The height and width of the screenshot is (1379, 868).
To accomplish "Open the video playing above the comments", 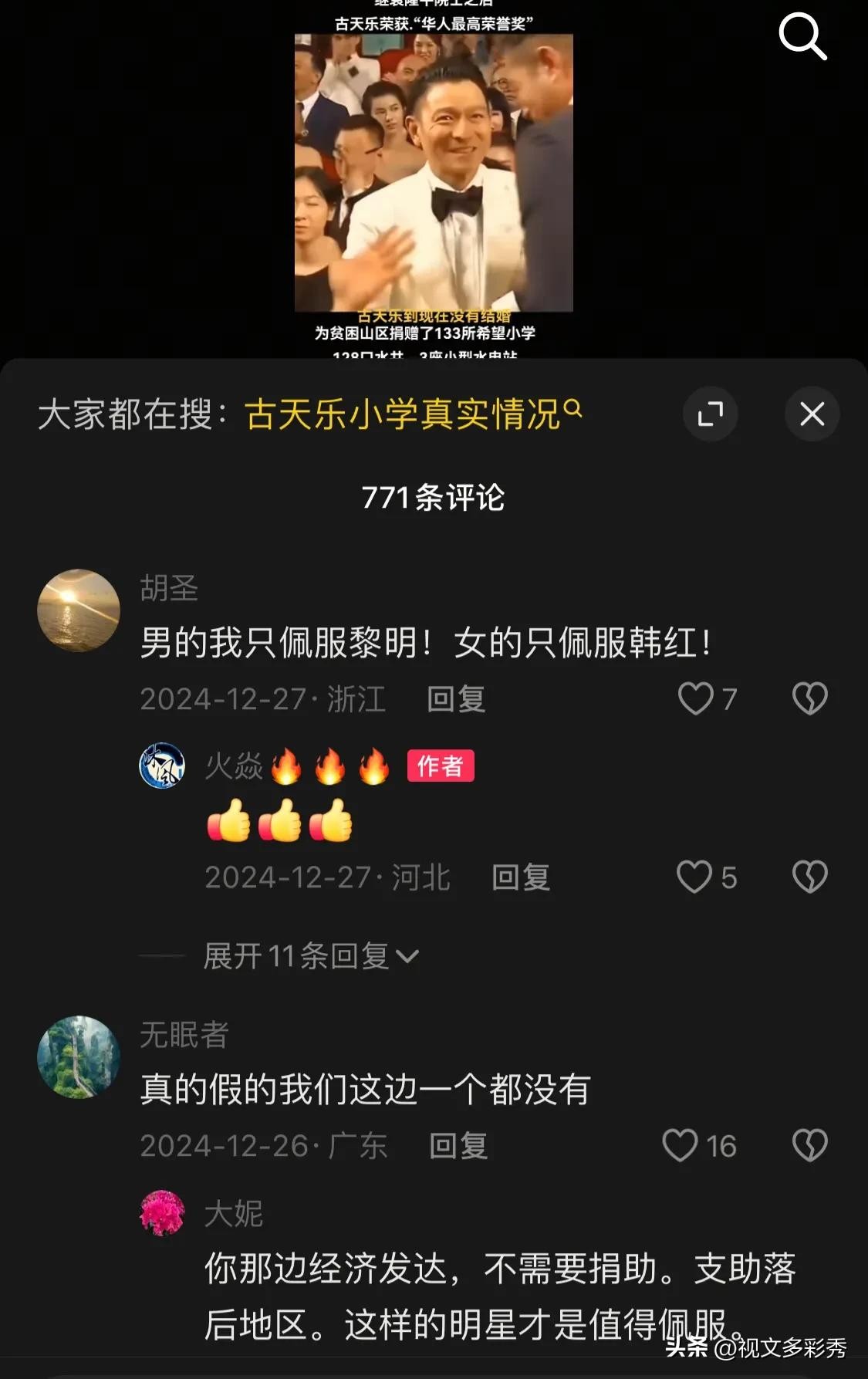I will coord(434,174).
